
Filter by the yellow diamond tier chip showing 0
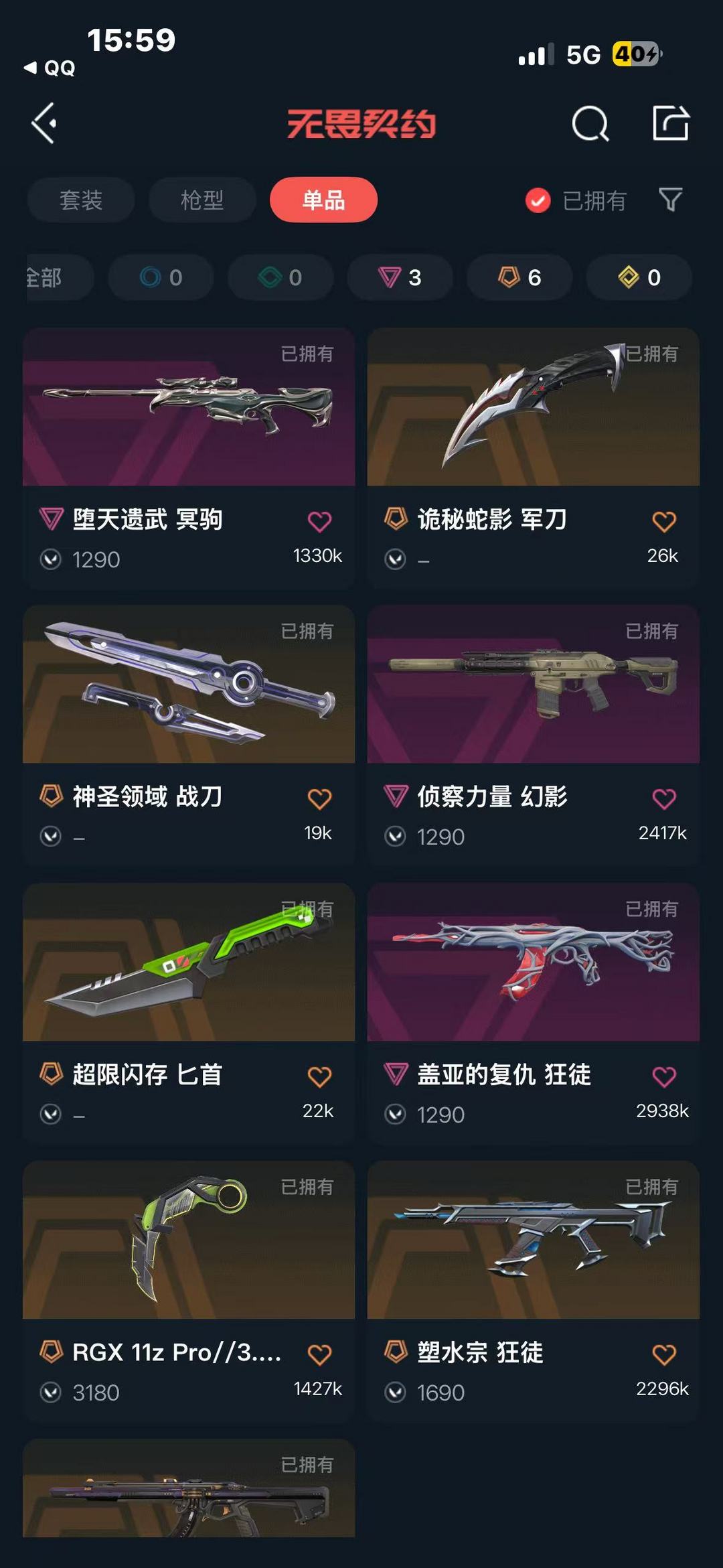pyautogui.click(x=639, y=277)
